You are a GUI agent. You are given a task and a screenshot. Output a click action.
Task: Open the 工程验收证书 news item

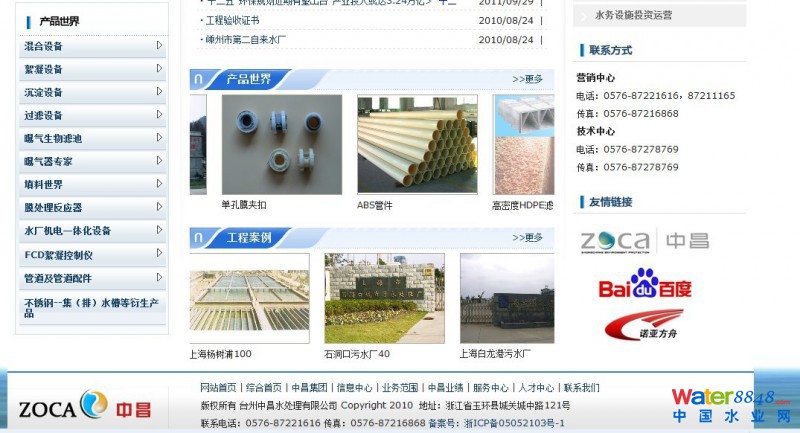pos(231,20)
